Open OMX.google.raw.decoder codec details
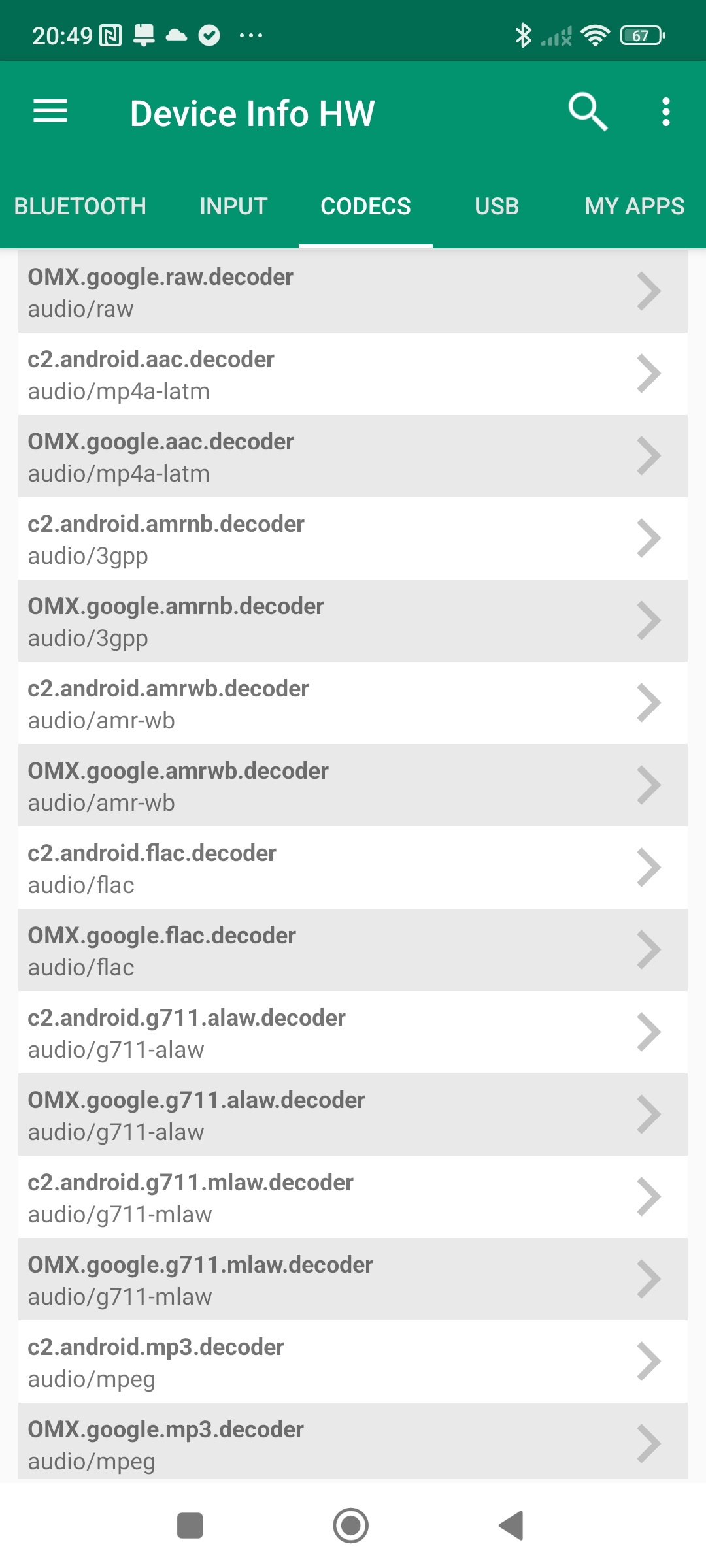Image resolution: width=706 pixels, height=1568 pixels. 353,292
